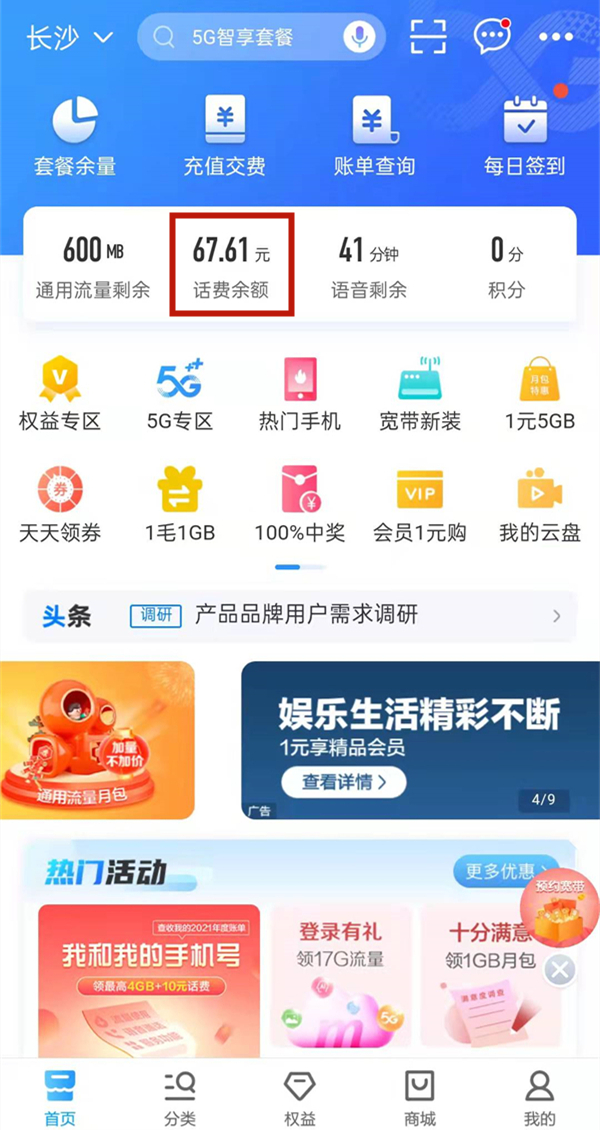Open 每日签到 daily check-in
Screen dimensions: 600x1130
(524, 135)
